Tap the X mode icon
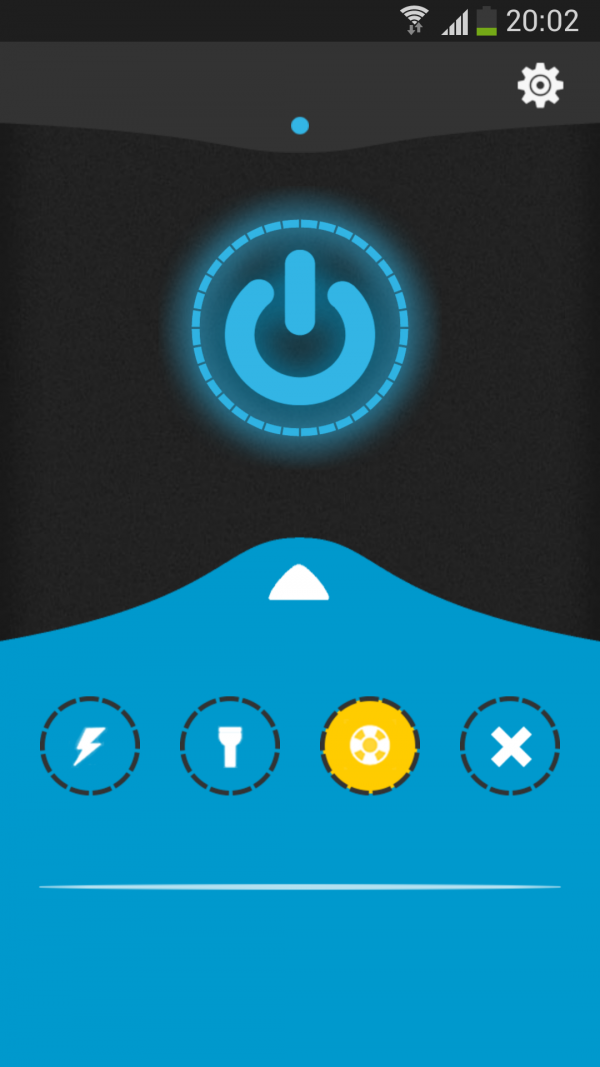Image resolution: width=600 pixels, height=1067 pixels. click(510, 746)
